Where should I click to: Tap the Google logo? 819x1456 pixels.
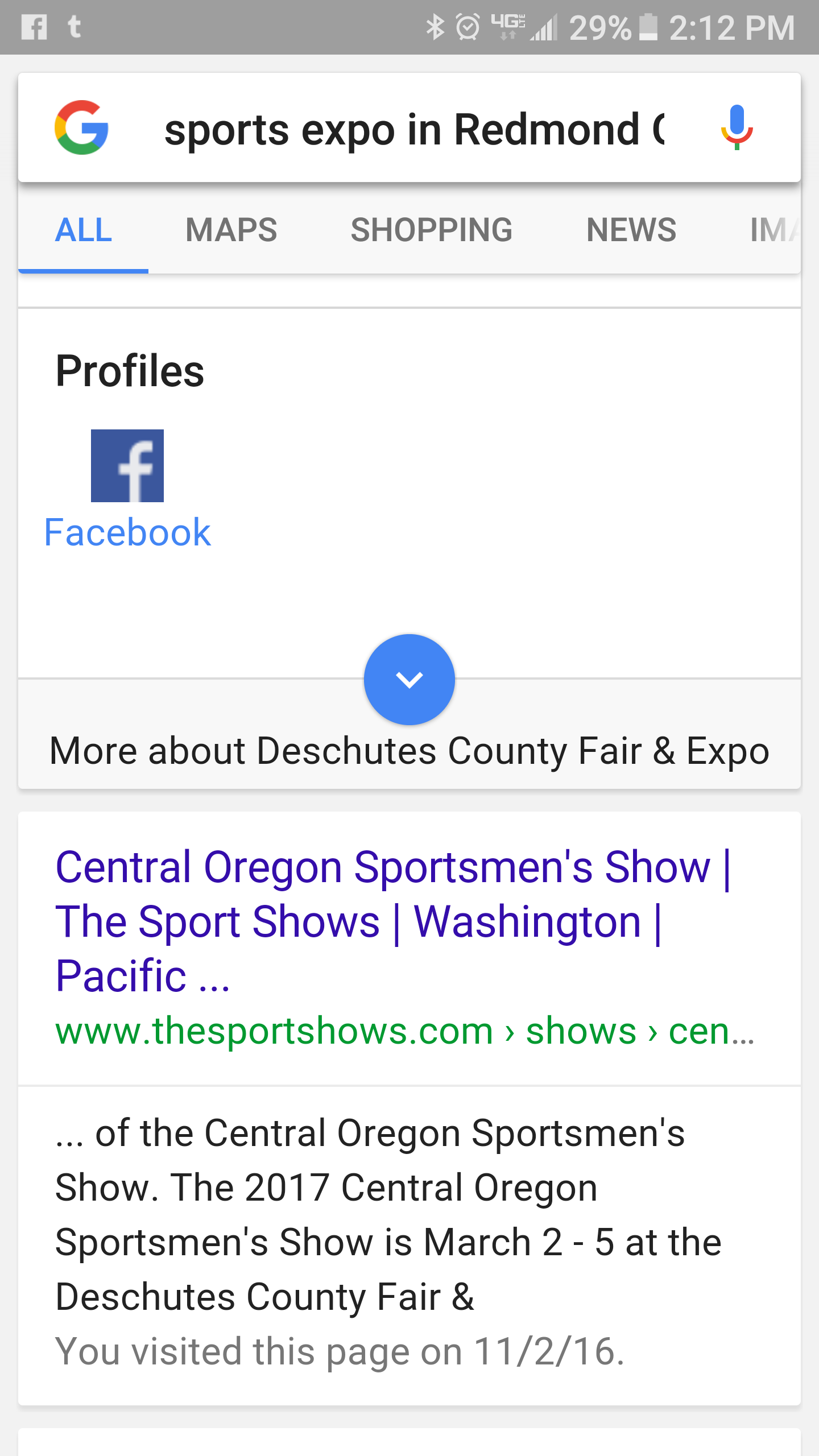pos(81,127)
